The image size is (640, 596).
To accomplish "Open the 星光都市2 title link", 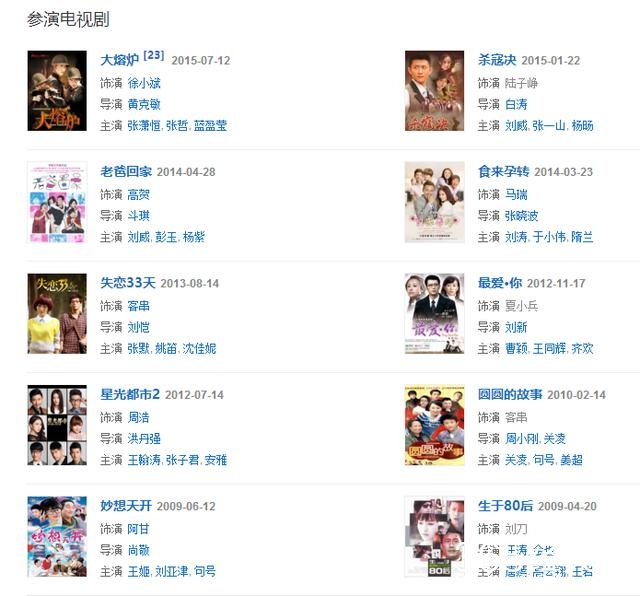I will coord(131,394).
